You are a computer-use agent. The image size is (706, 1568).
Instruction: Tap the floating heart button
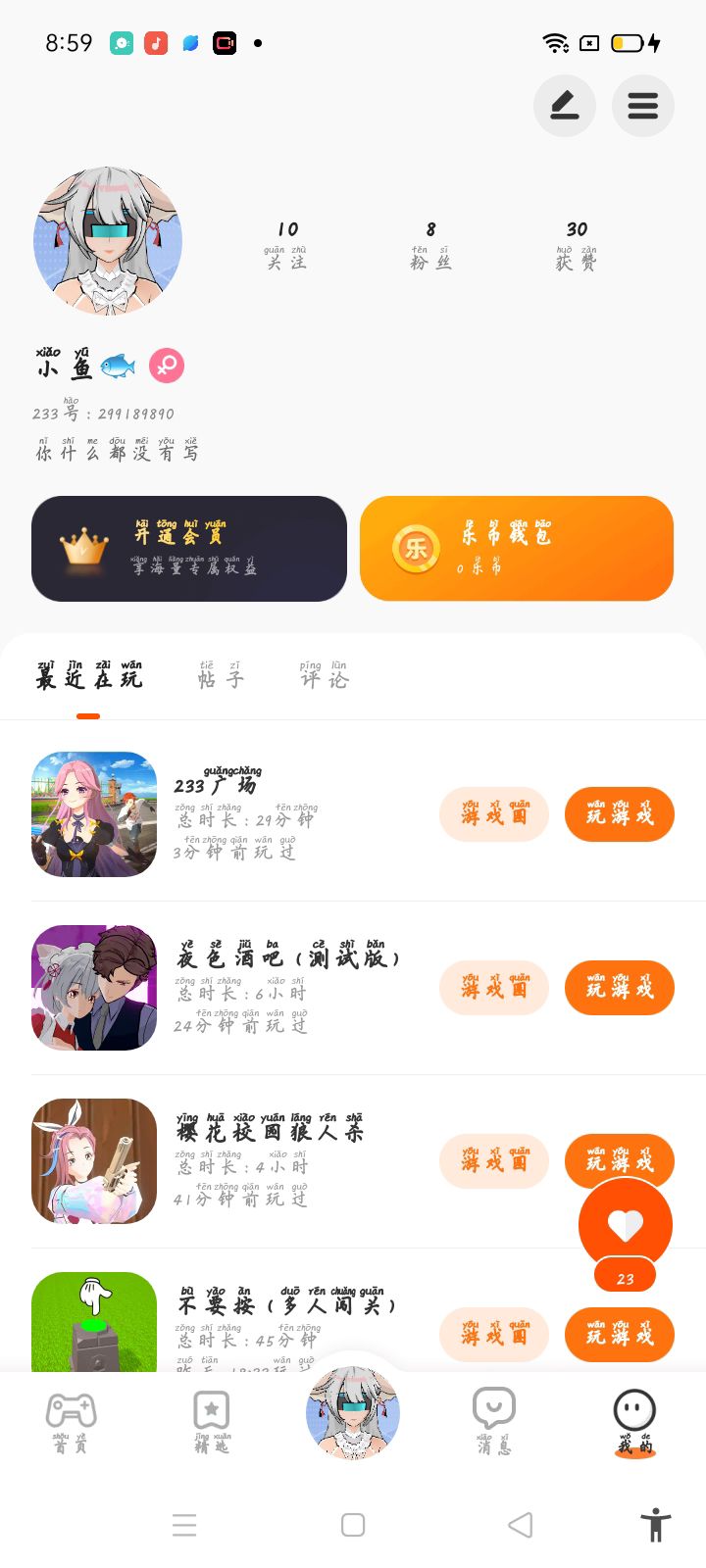click(626, 1225)
